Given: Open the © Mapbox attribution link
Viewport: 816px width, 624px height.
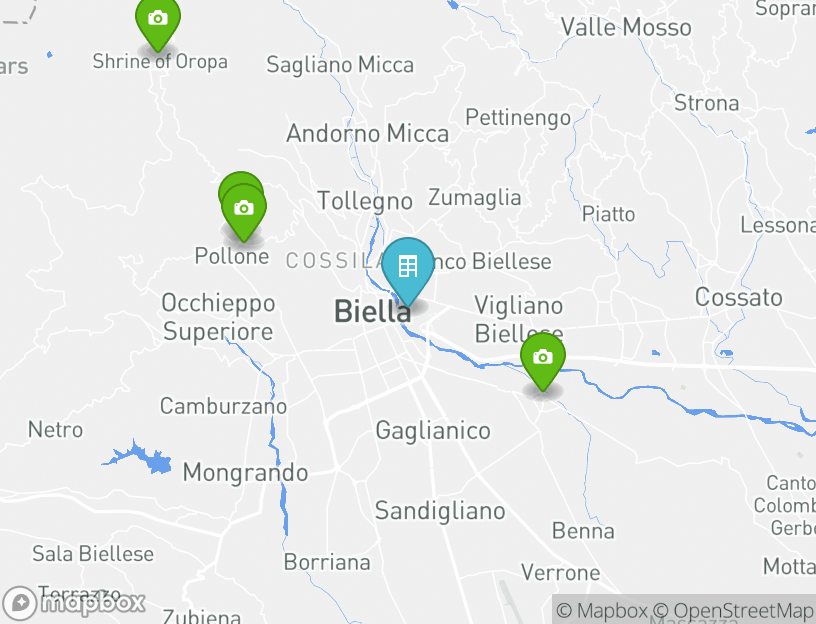Looking at the screenshot, I should pos(603,610).
